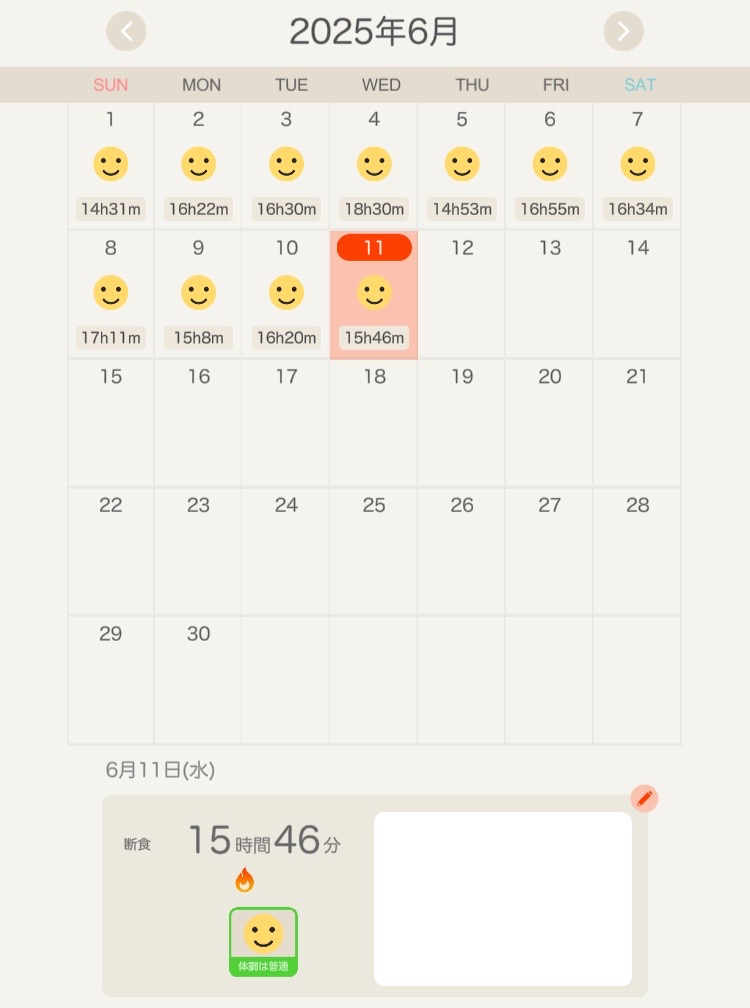Select June 8 with 17h11m fast

pos(110,294)
